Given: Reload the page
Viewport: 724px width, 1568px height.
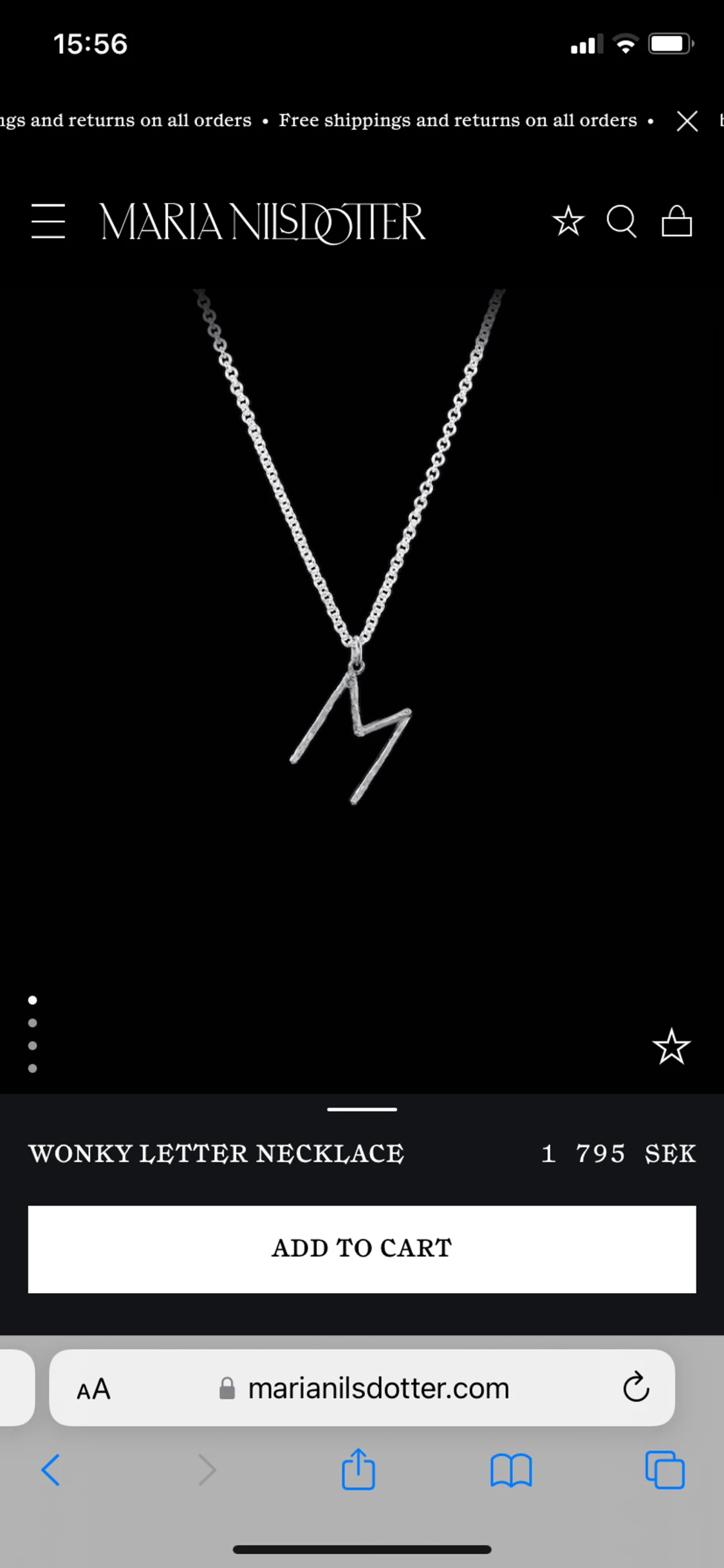Looking at the screenshot, I should 636,1388.
